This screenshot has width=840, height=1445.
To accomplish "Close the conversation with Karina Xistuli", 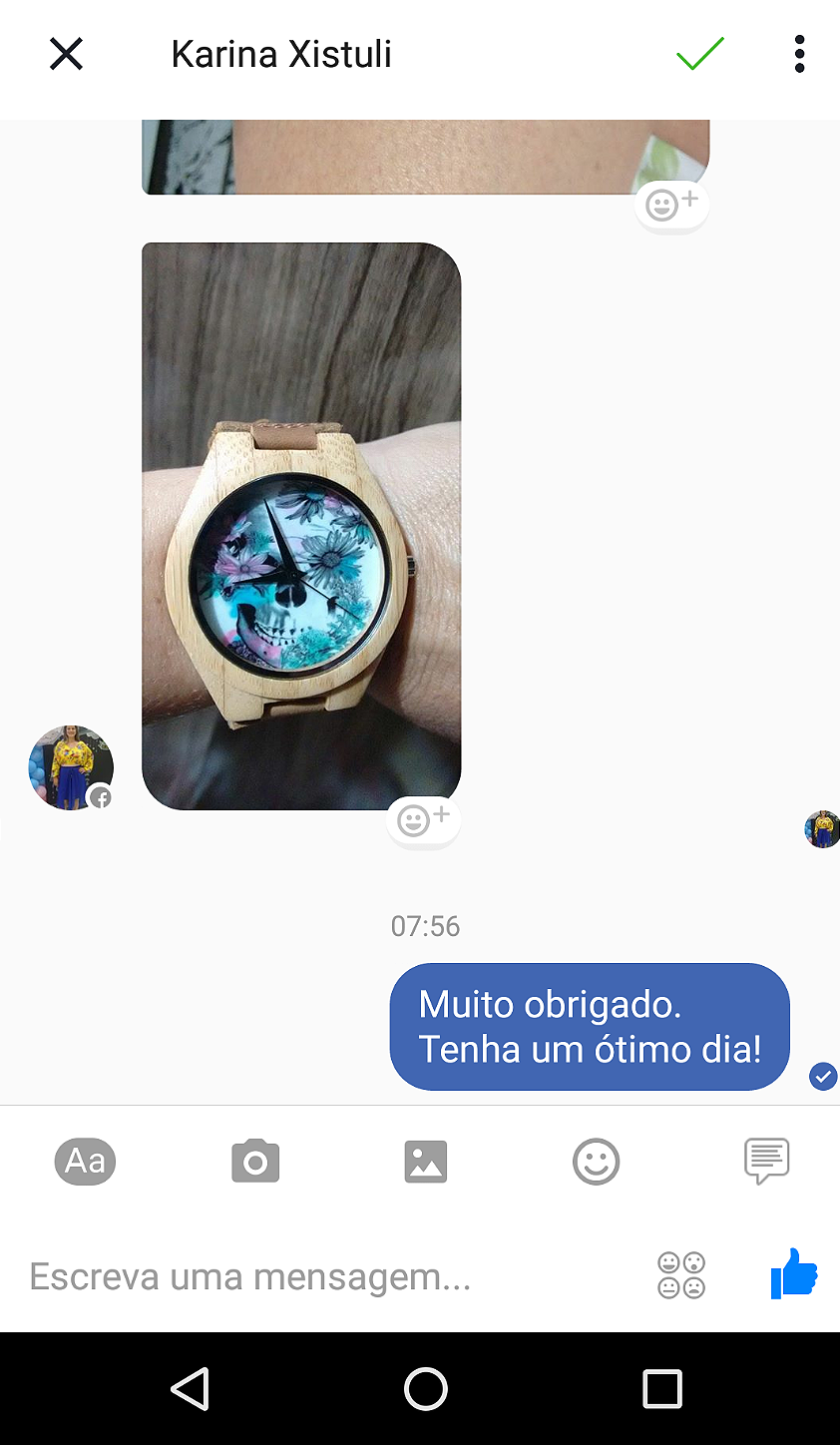I will (66, 54).
